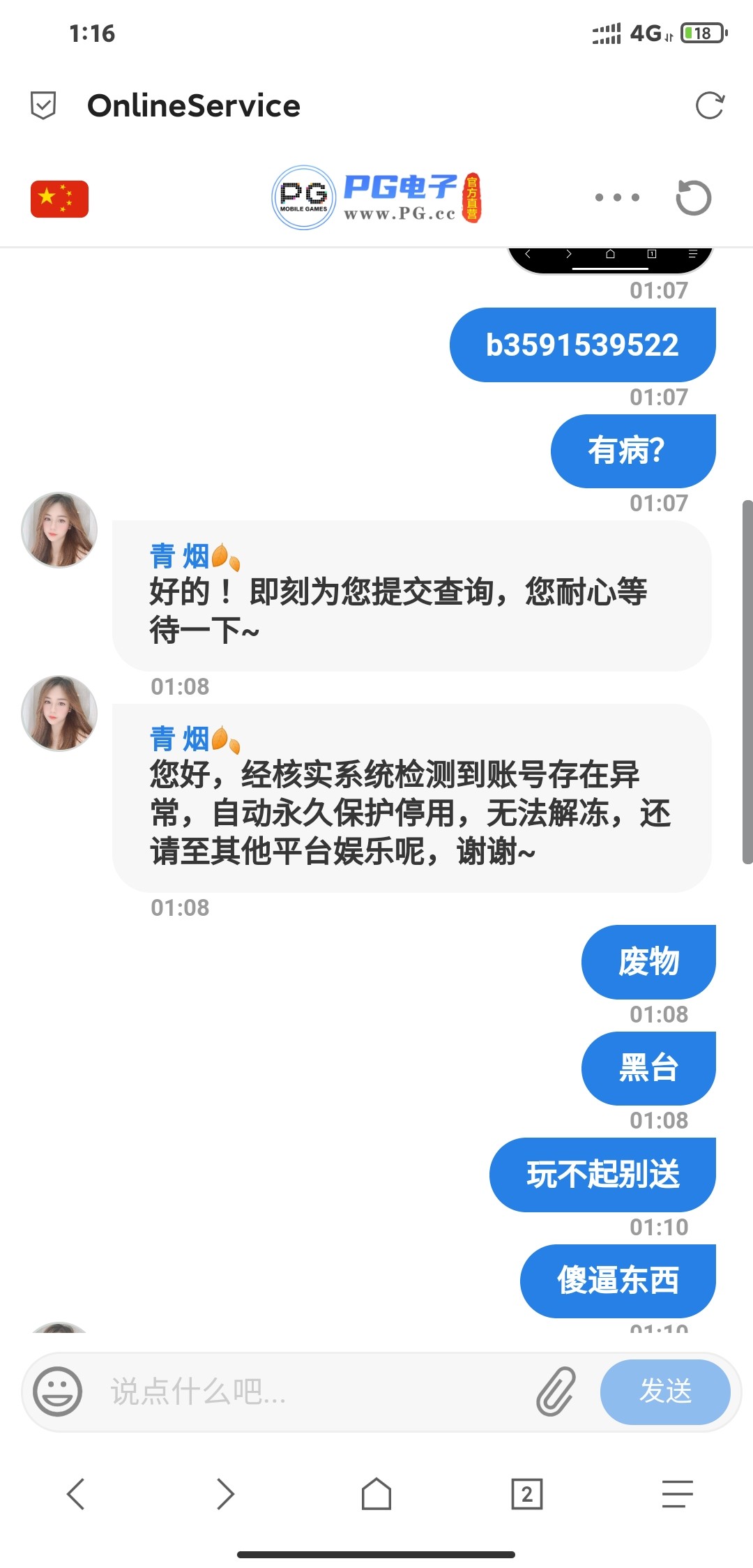View the two open browser tabs
The image size is (753, 1568).
pyautogui.click(x=527, y=1493)
